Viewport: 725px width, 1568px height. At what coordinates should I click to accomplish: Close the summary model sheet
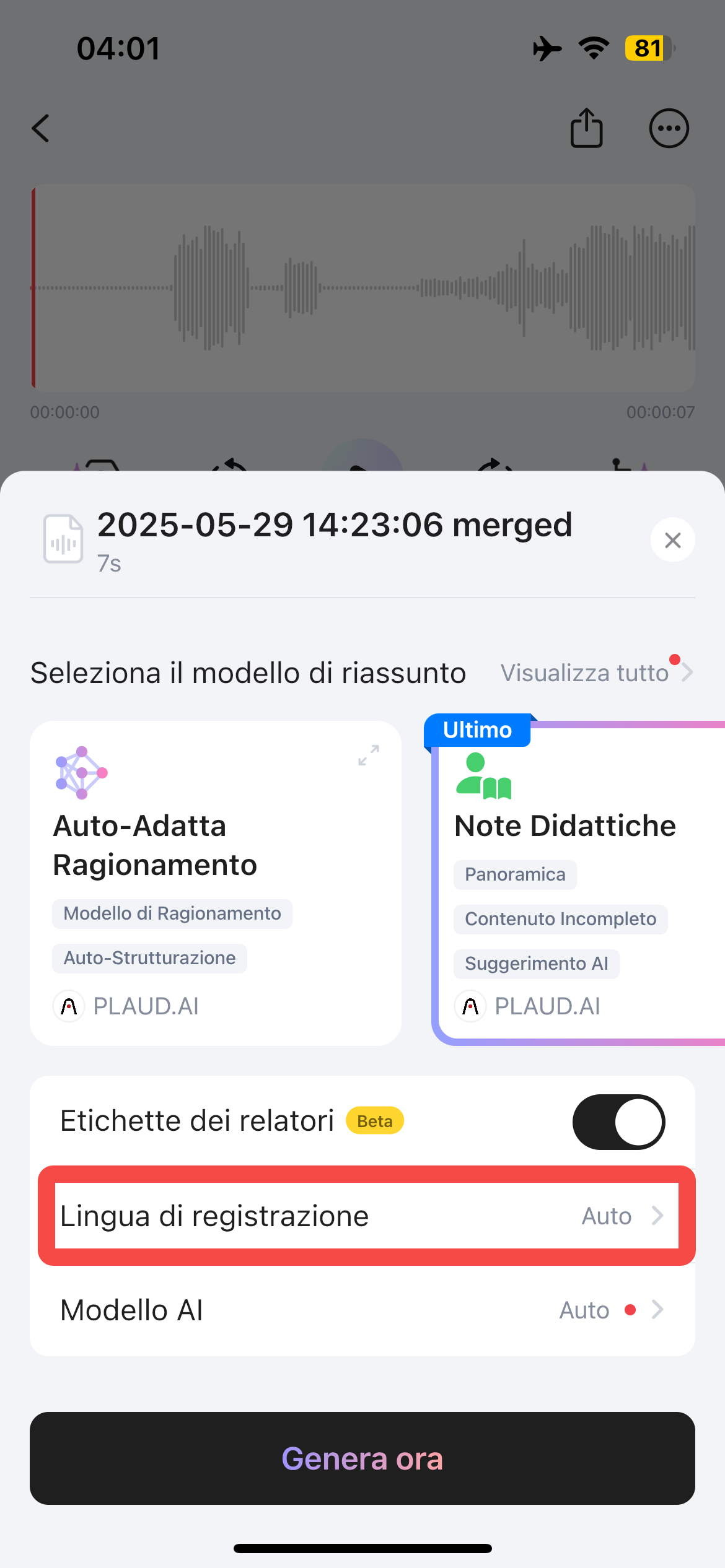pos(672,540)
